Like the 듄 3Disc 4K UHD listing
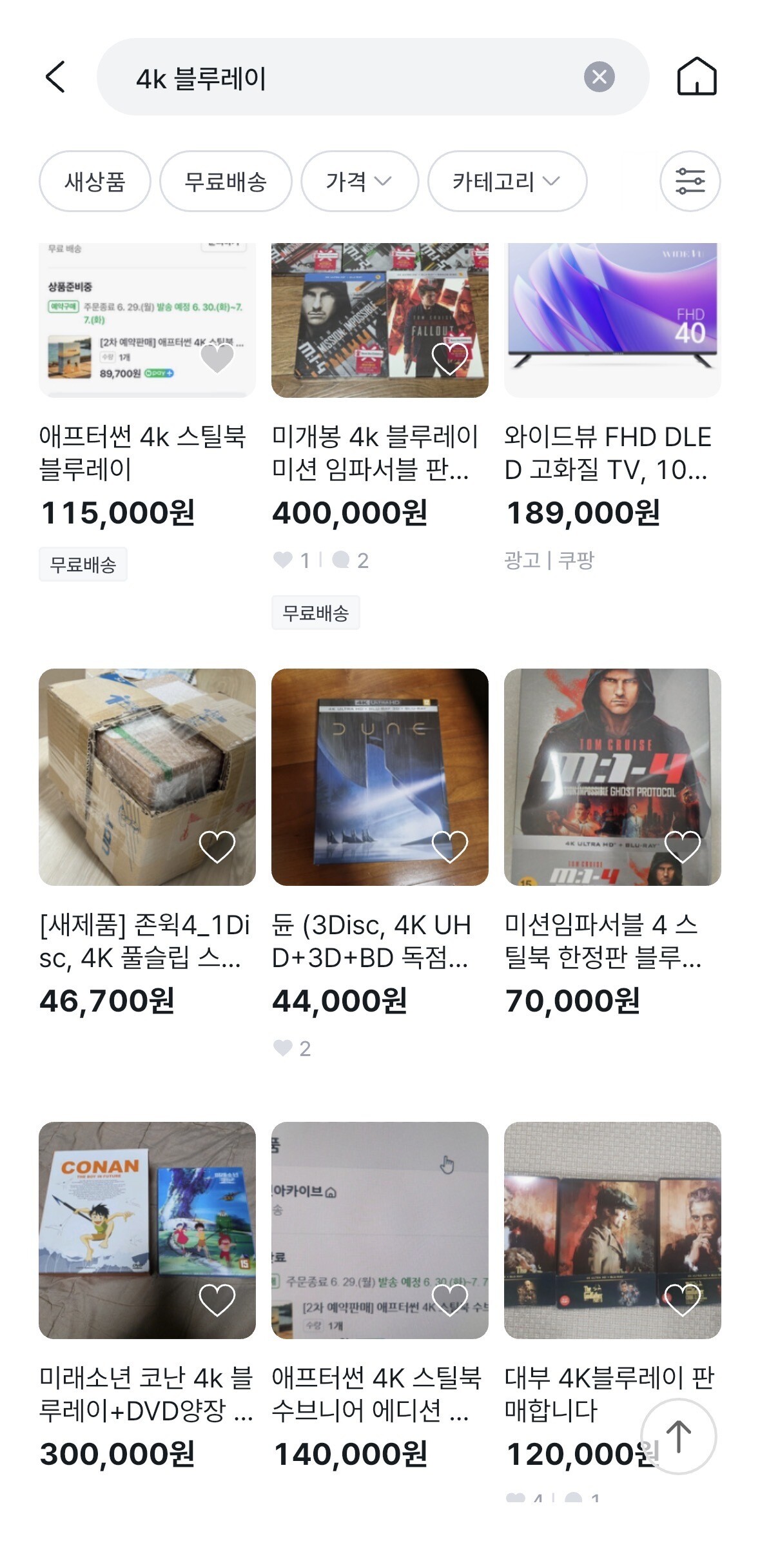760x1568 pixels. coord(449,847)
